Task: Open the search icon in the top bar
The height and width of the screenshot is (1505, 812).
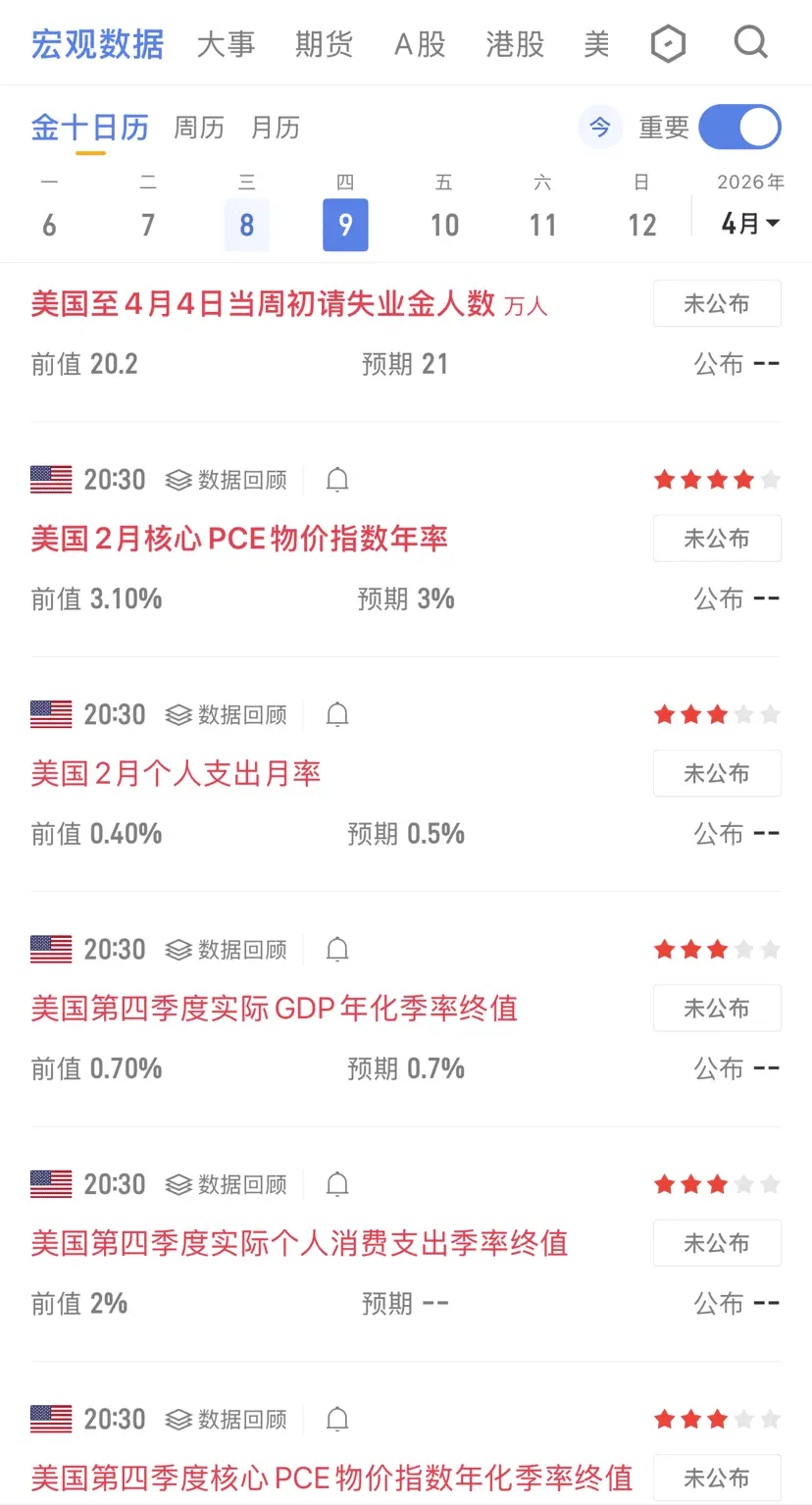Action: click(x=750, y=43)
